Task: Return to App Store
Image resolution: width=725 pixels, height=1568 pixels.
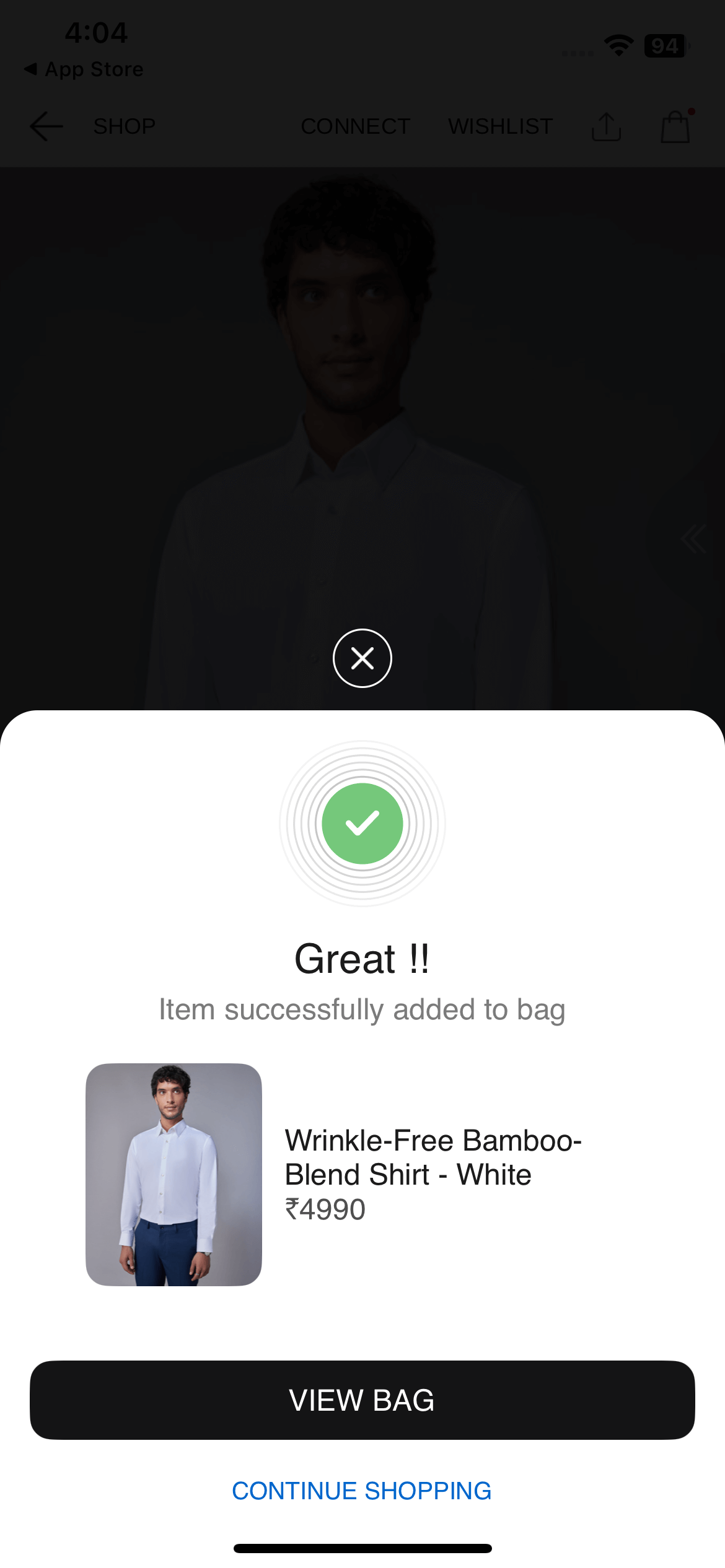Action: (84, 69)
